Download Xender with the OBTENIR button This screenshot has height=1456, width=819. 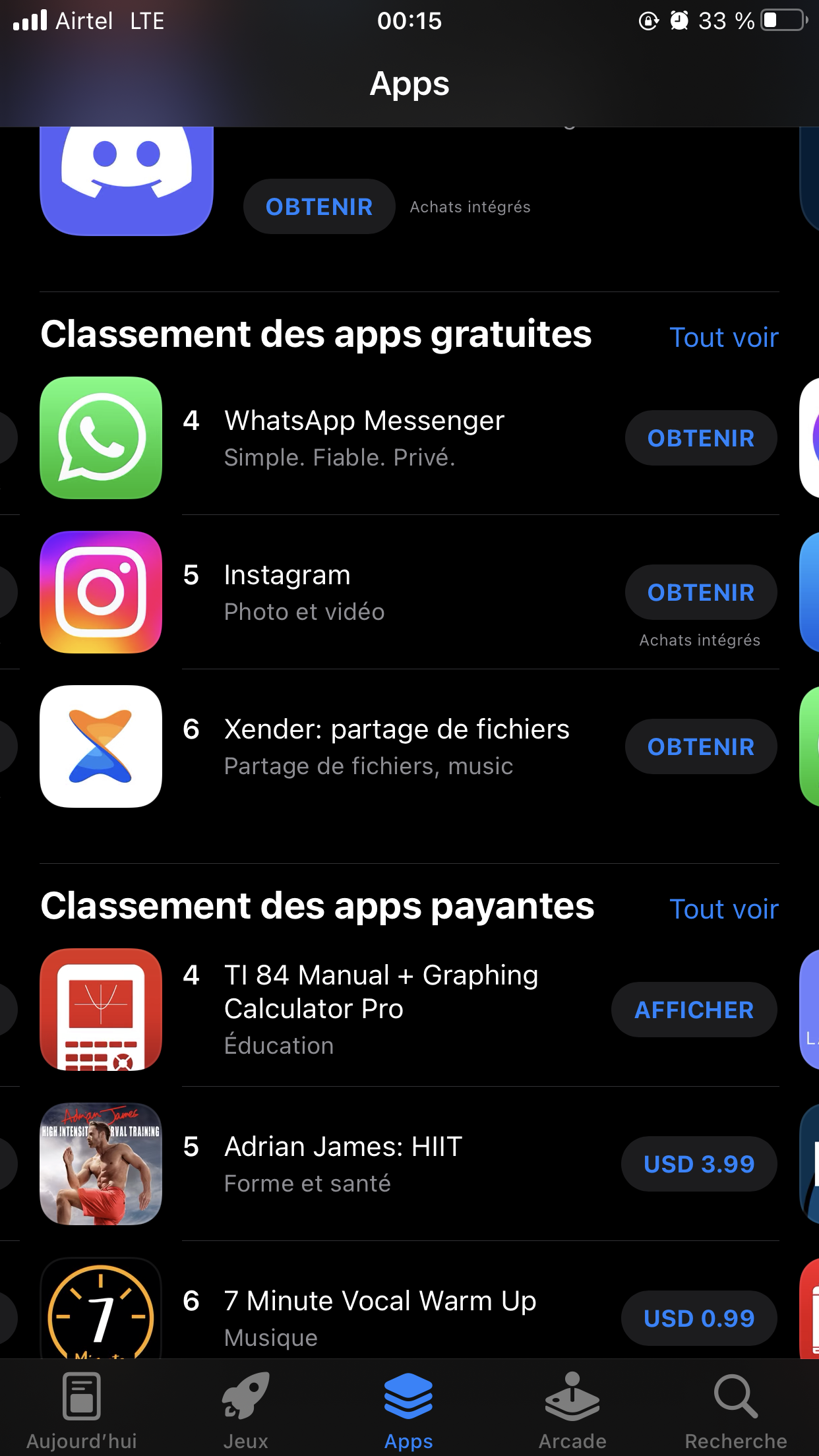tap(700, 746)
